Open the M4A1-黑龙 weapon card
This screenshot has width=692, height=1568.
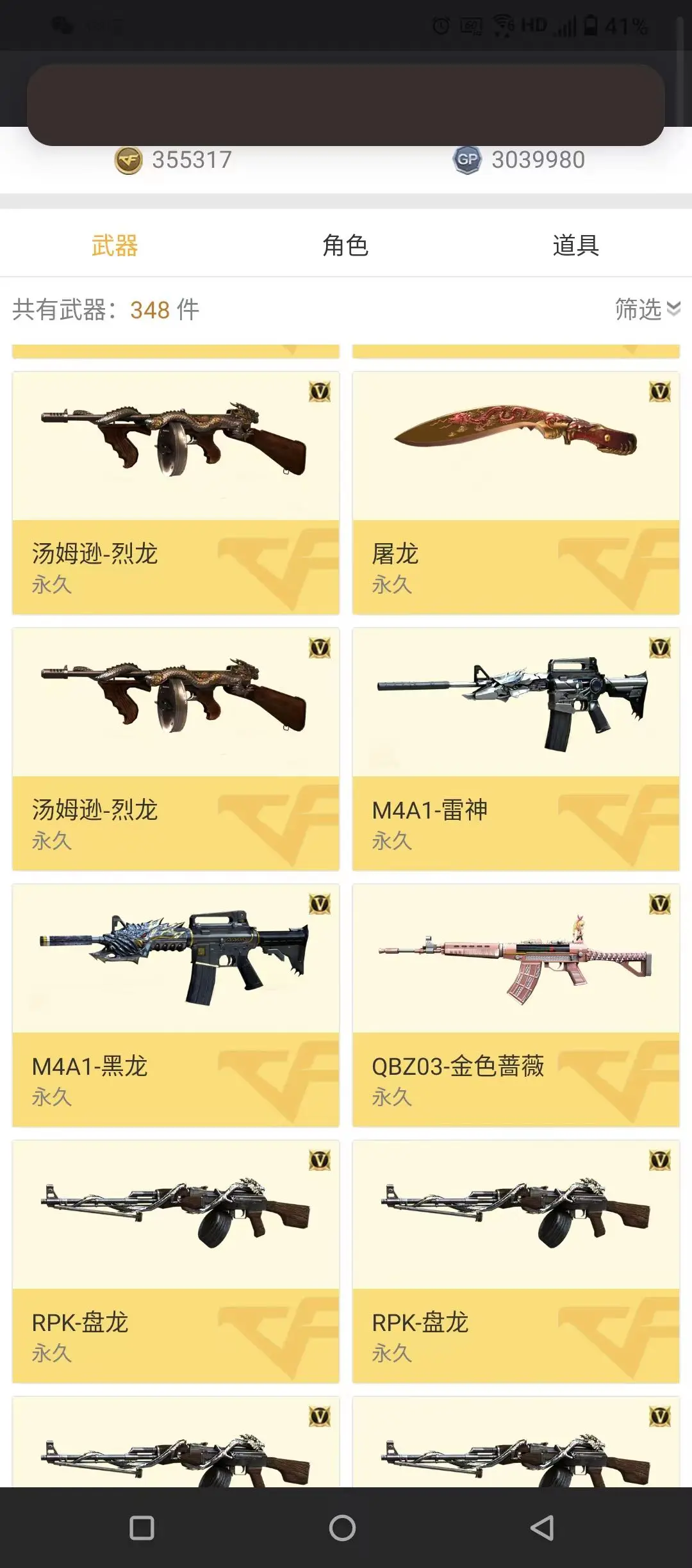pos(176,1005)
